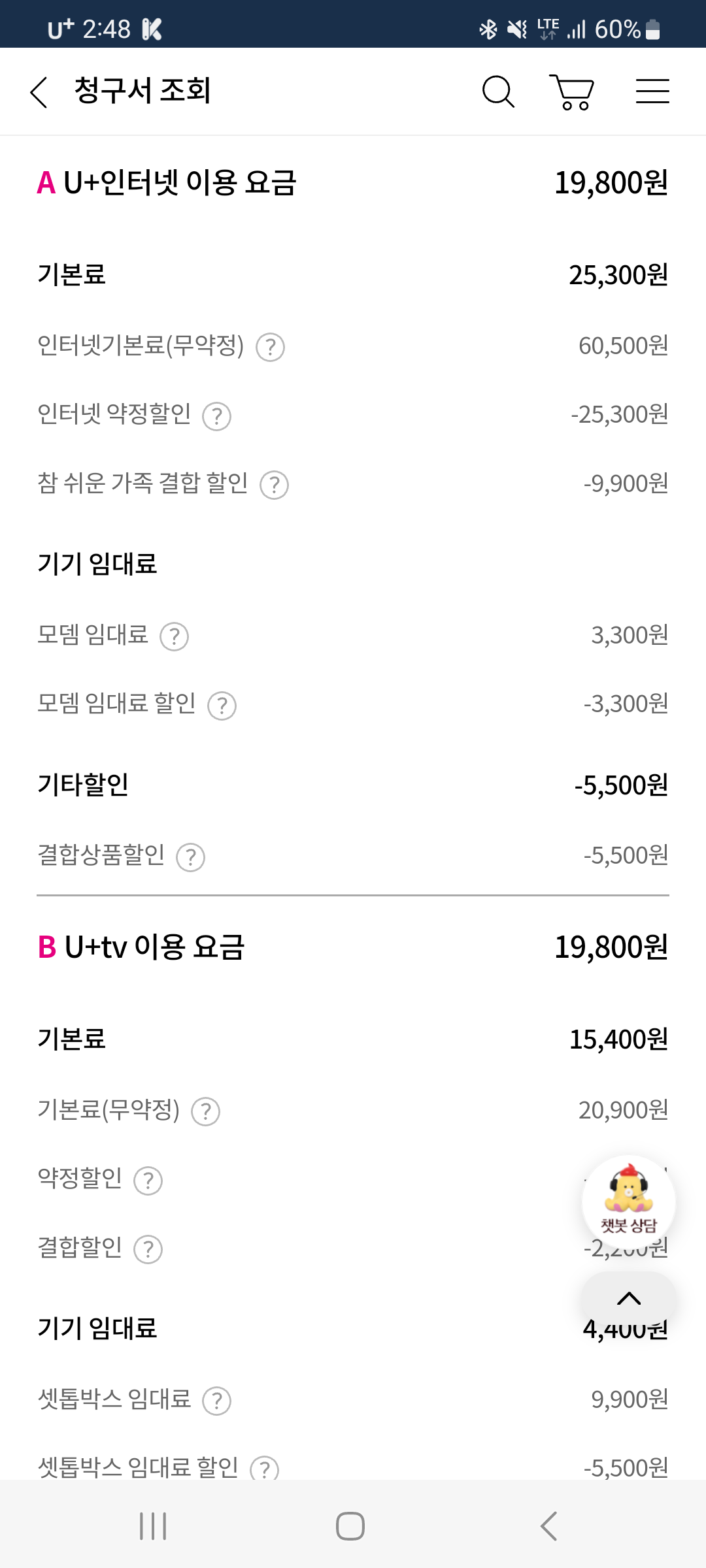Tap help icon beside 모뎀 임대료

tap(175, 636)
